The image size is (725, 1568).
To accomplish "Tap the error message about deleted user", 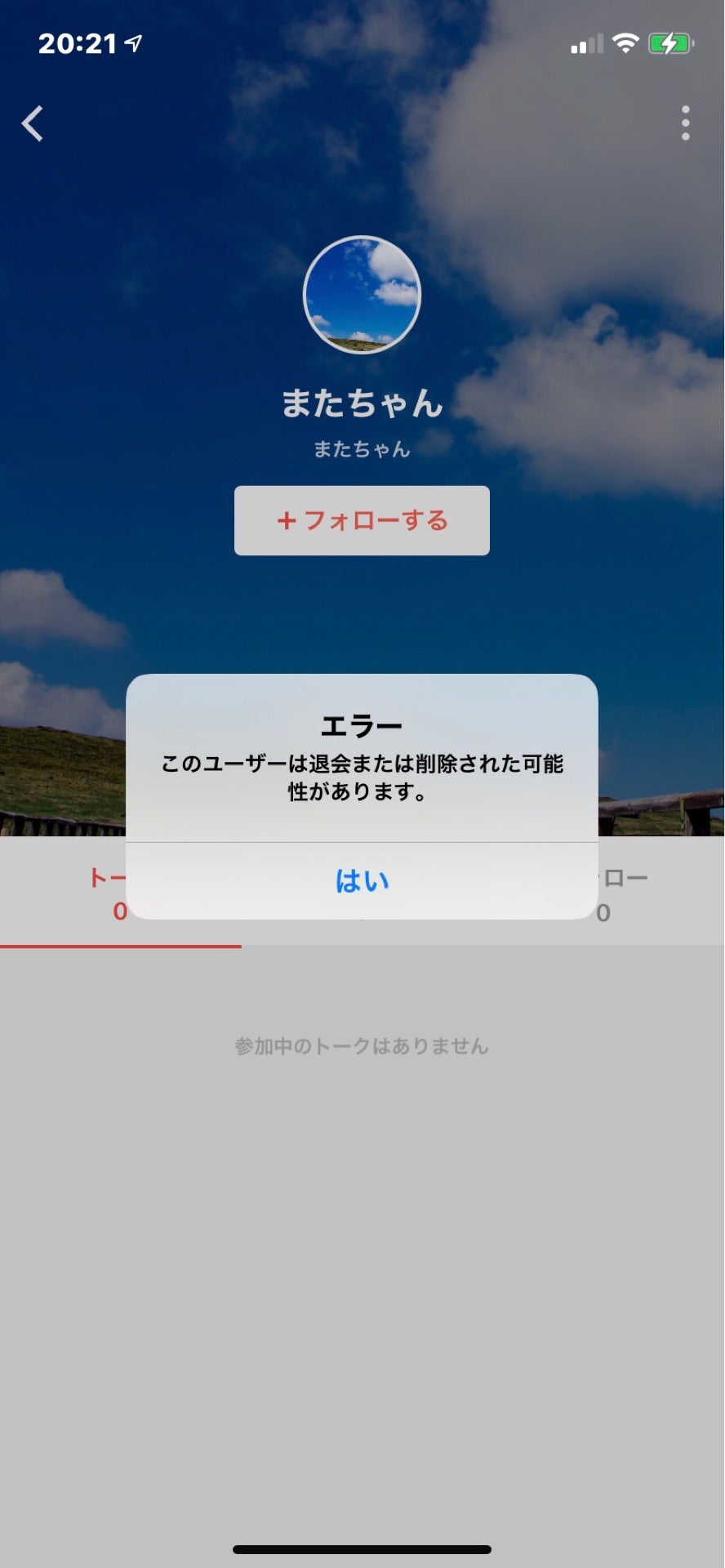I will click(x=362, y=777).
